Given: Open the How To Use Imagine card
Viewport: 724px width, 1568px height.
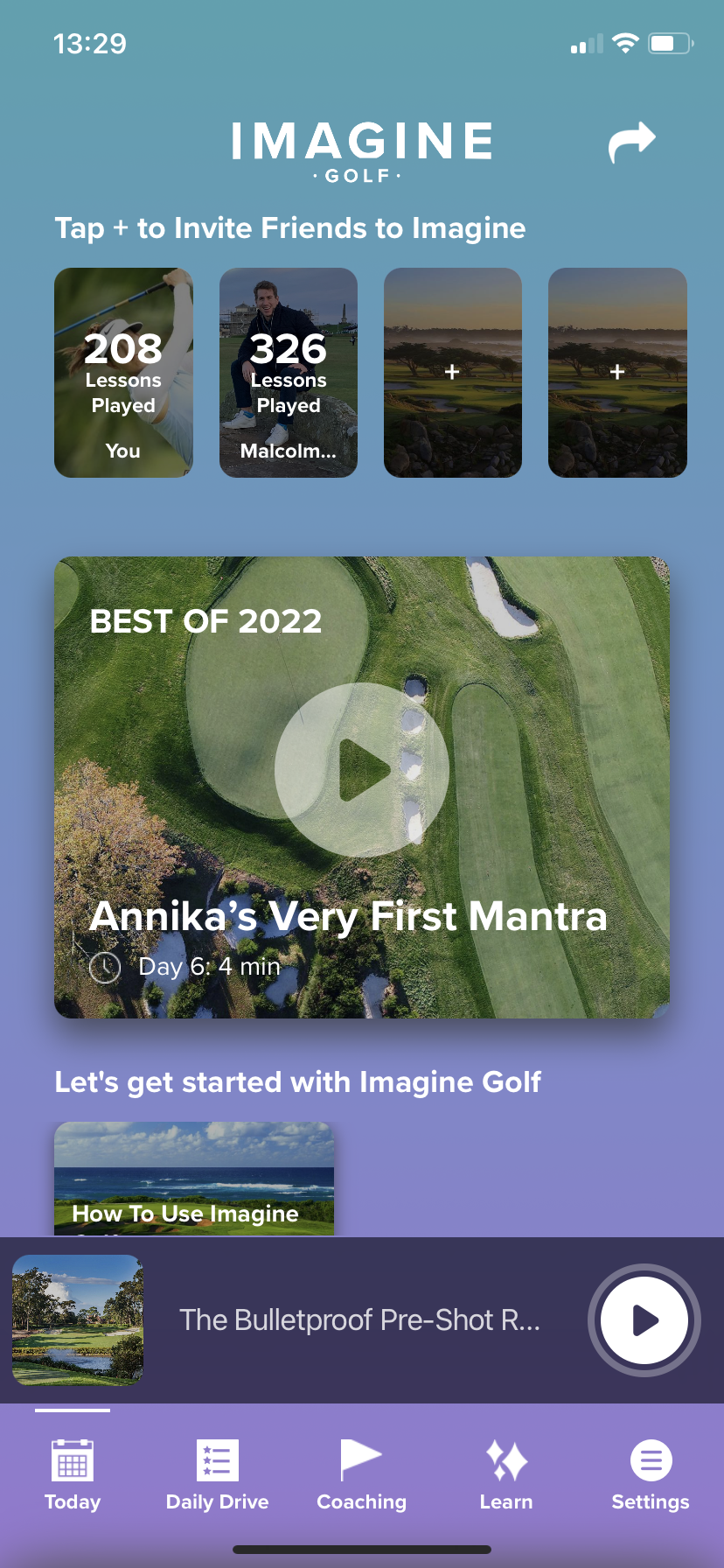Looking at the screenshot, I should 194,1179.
